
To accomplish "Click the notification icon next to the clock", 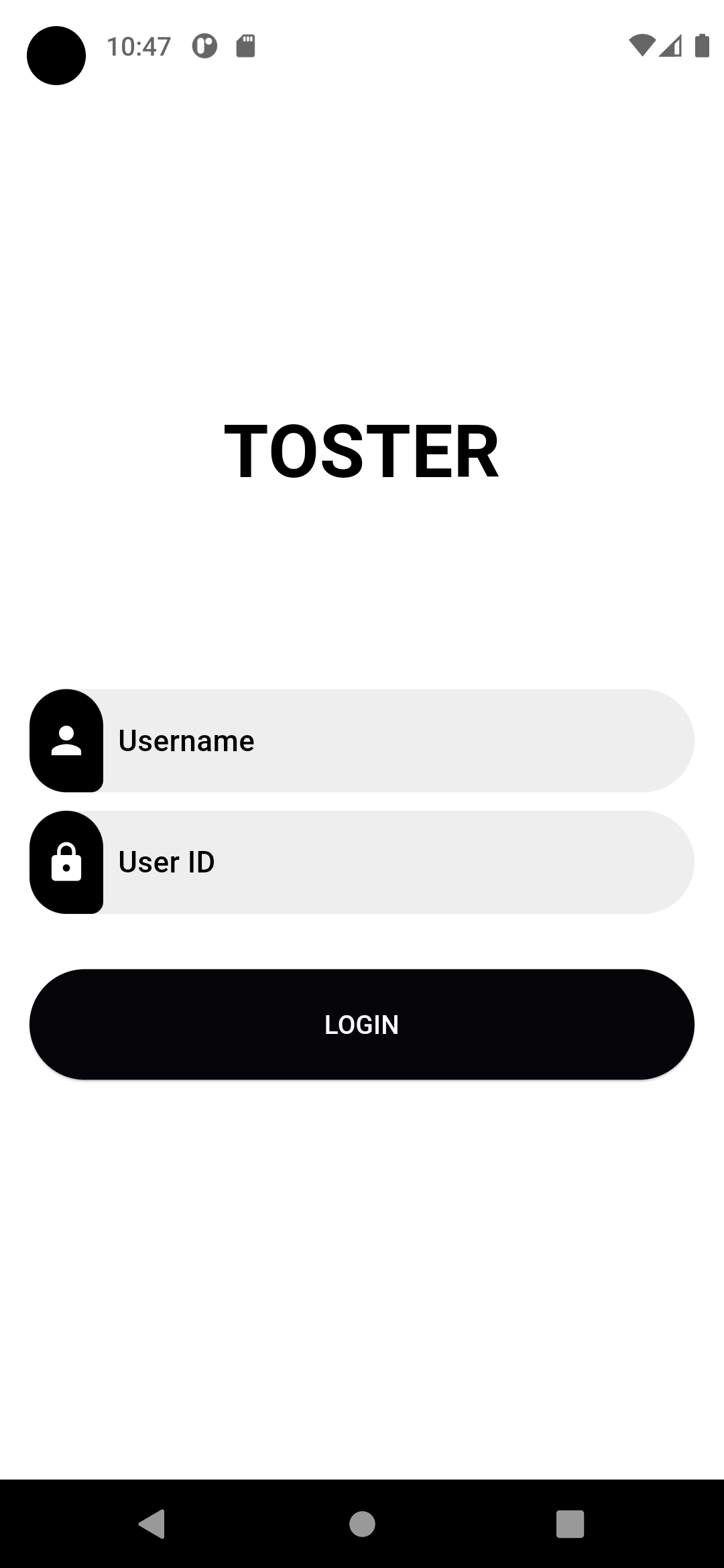I will [204, 46].
